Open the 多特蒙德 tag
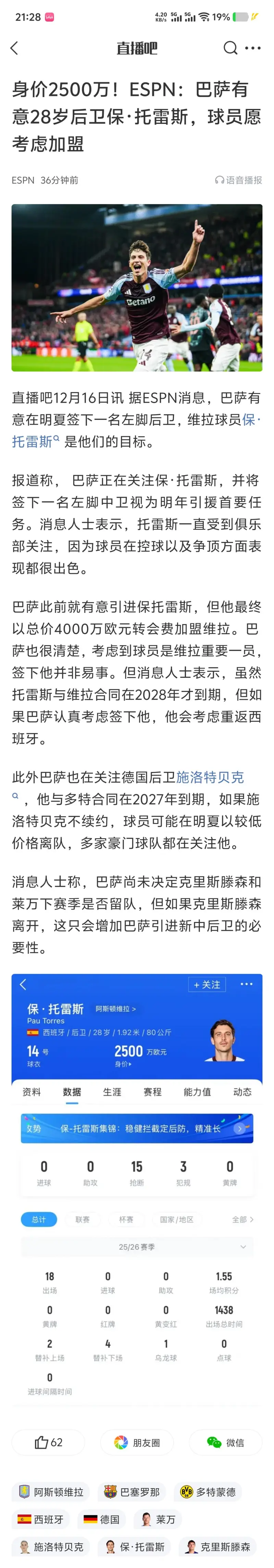Screen dimensions: 274x1568 tap(208, 1492)
